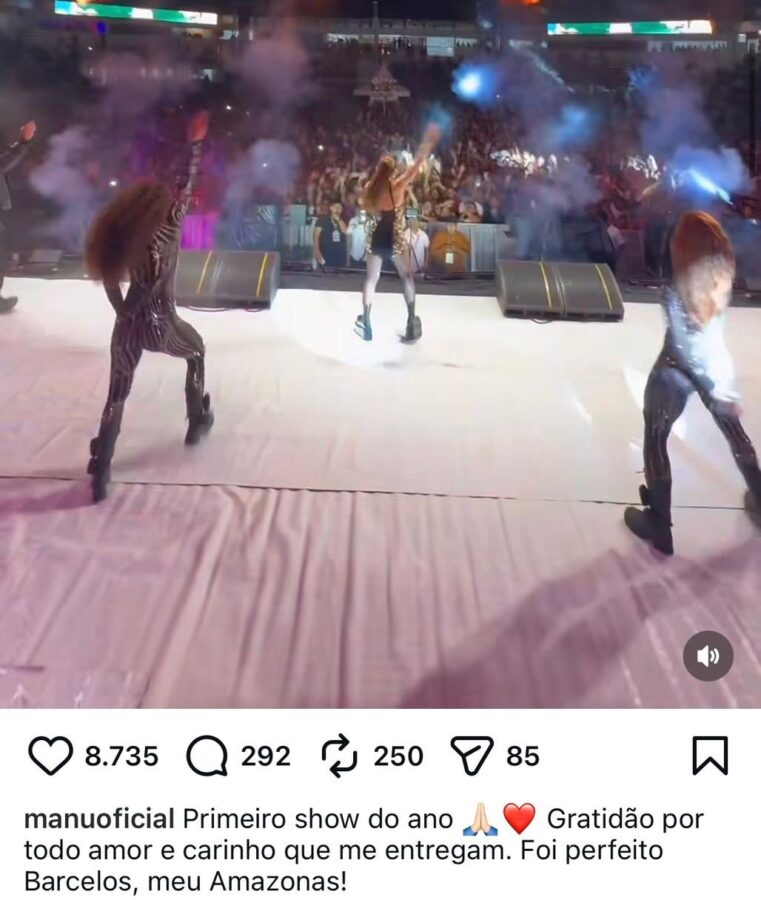Toggle the video sound
This screenshot has width=761, height=900.
(708, 656)
